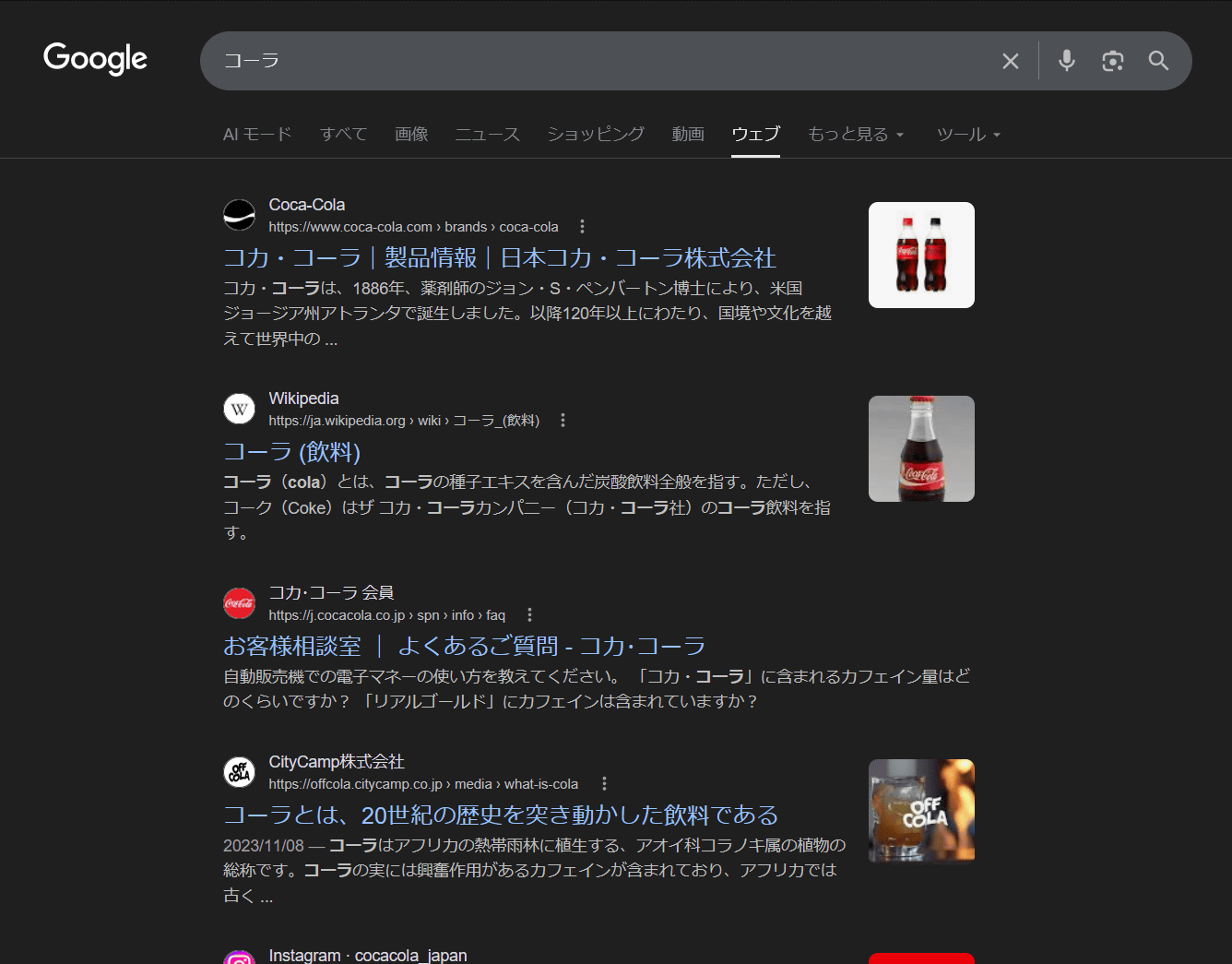Switch to the ニュース tab
This screenshot has height=964, width=1232.
tap(487, 135)
